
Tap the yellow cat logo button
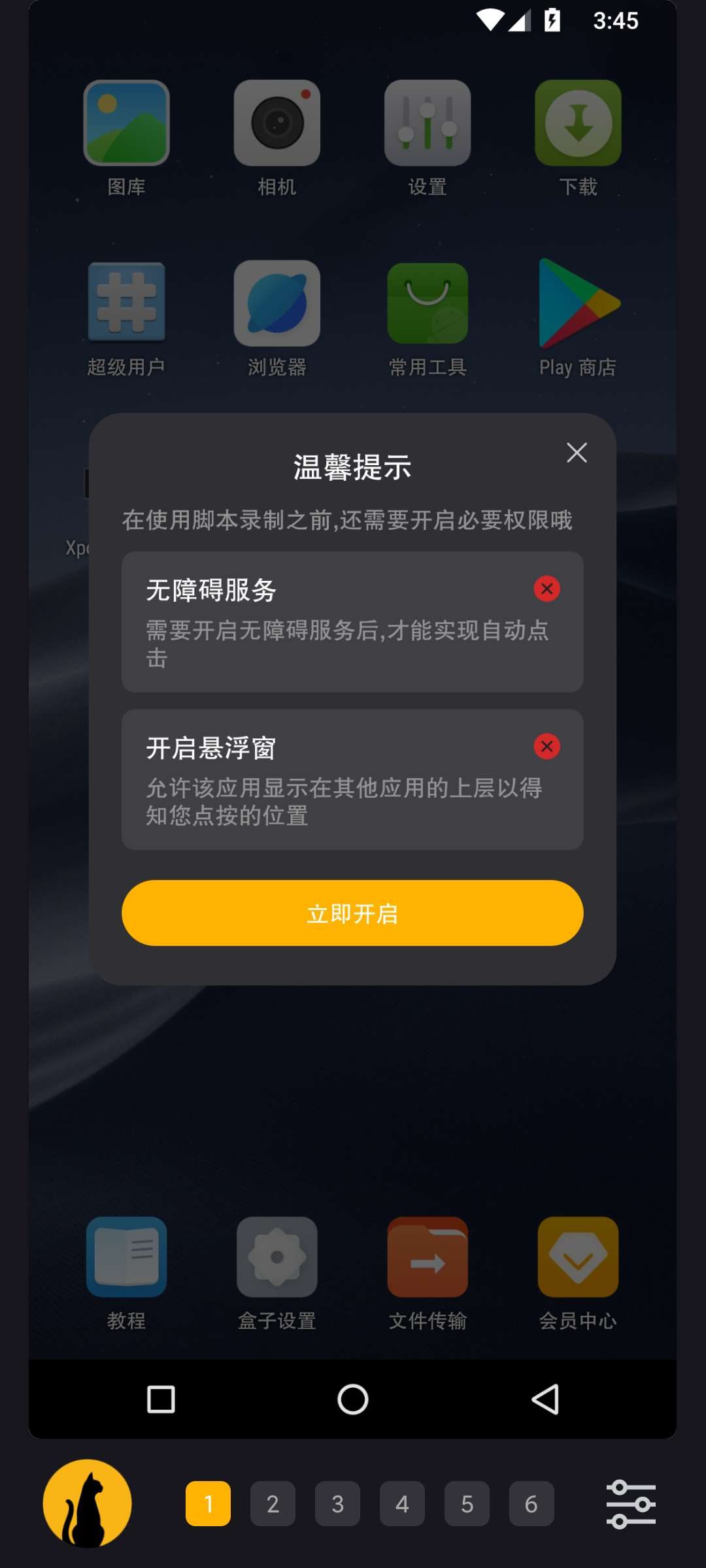[88, 1503]
